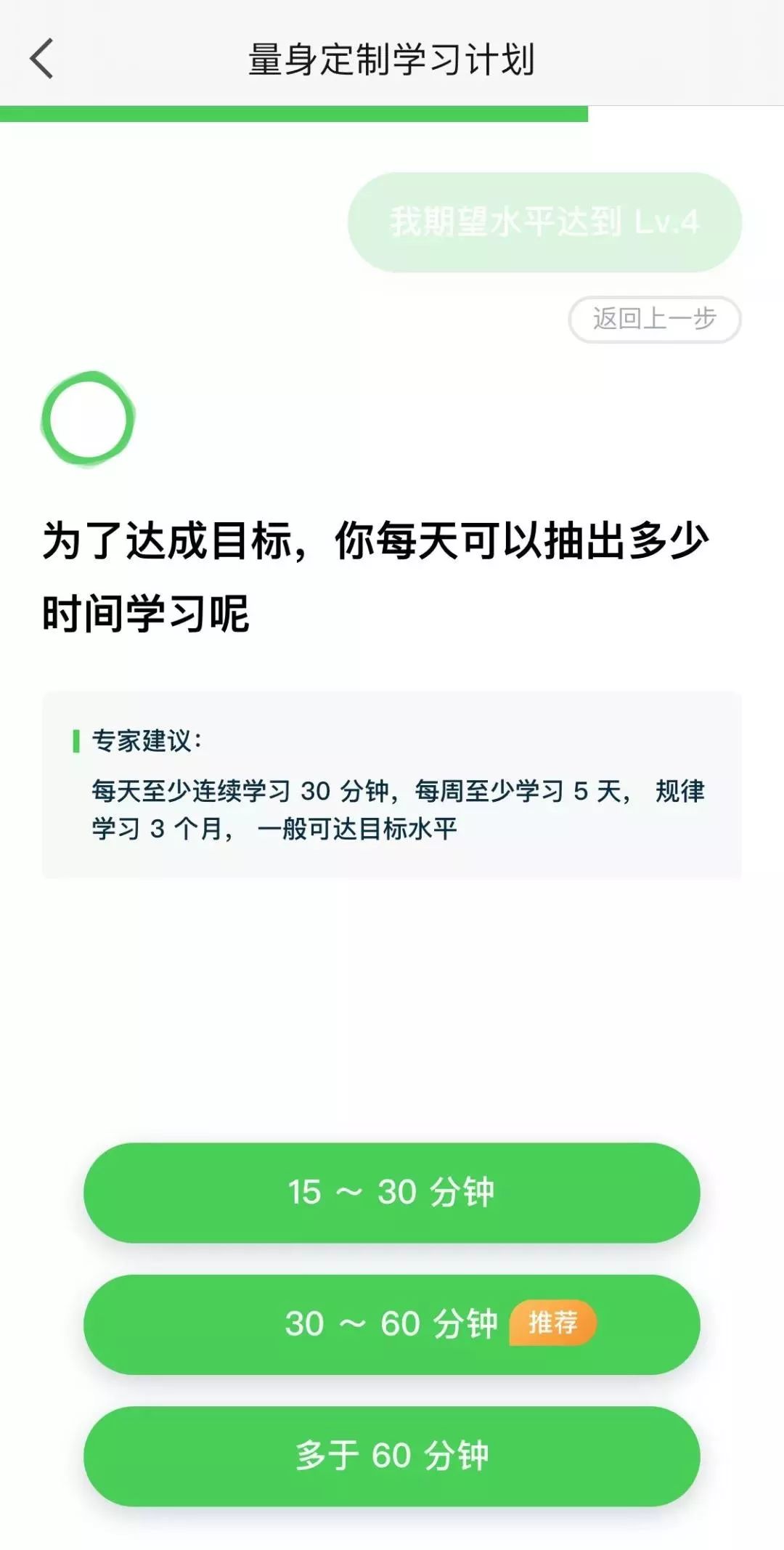This screenshot has width=784, height=1550.
Task: Go back using the top-left arrow
Action: (42, 59)
